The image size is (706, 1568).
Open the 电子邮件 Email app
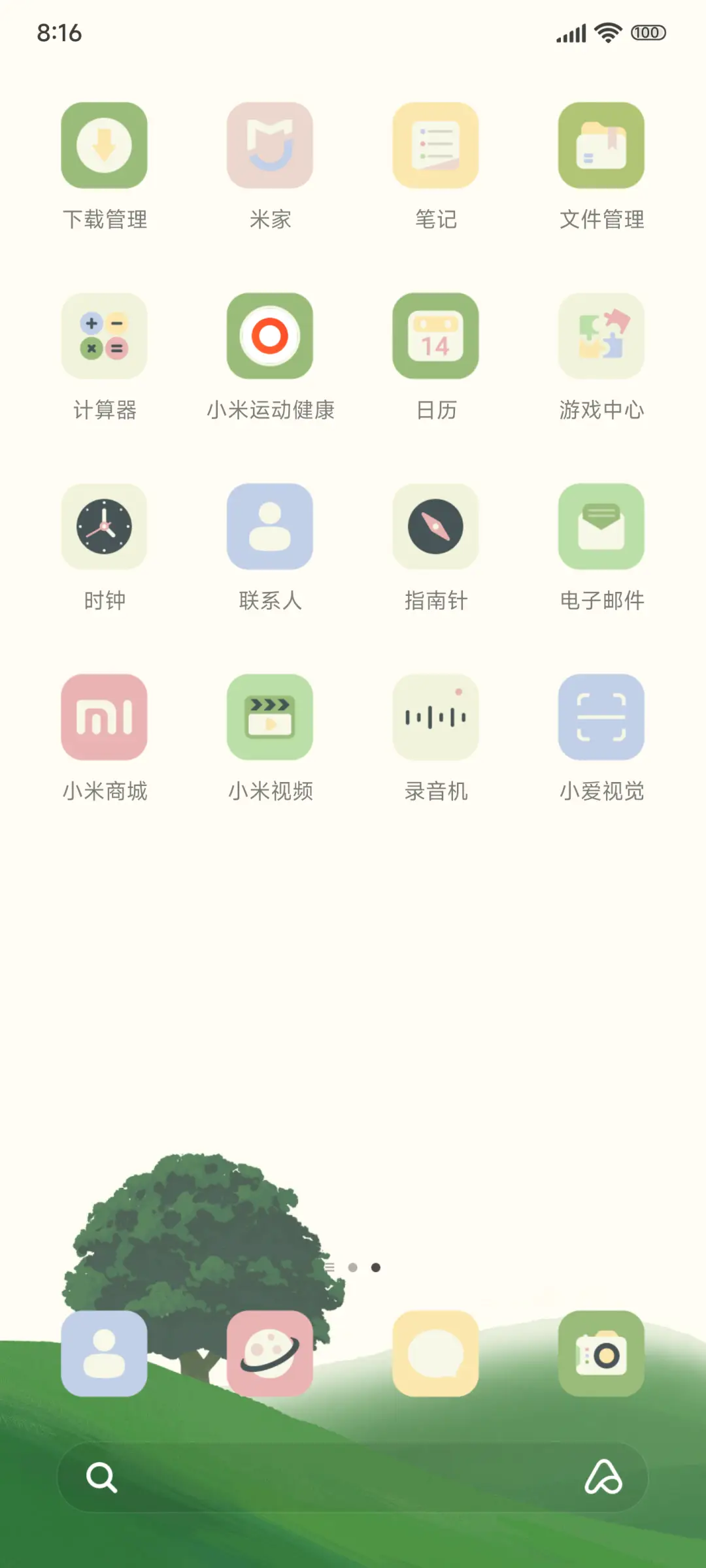click(x=601, y=527)
